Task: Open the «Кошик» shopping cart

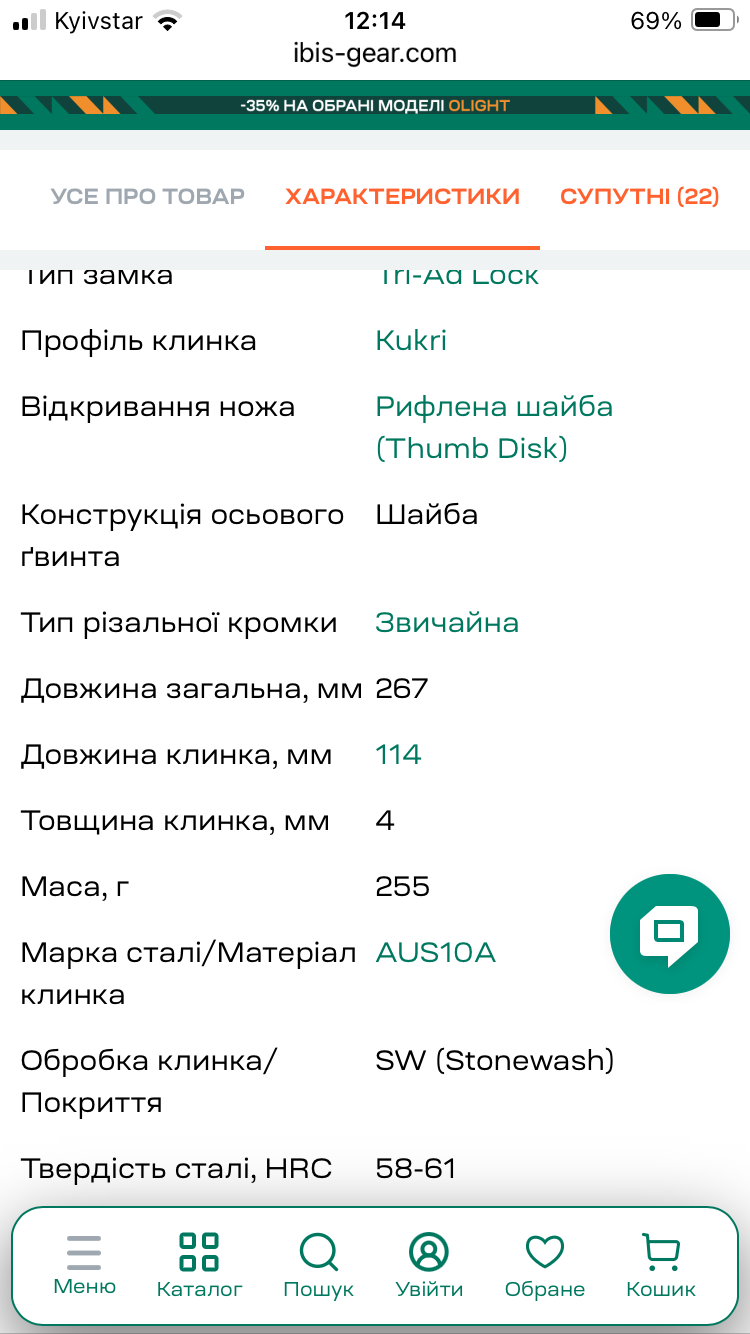Action: coord(660,1265)
